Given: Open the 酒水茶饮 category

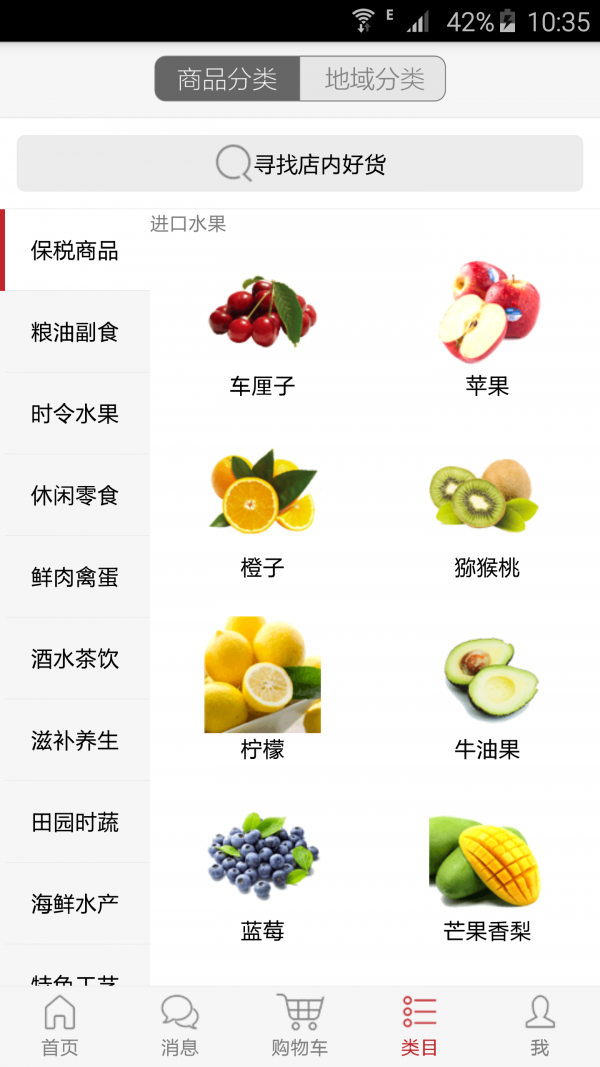Looking at the screenshot, I should click(75, 659).
